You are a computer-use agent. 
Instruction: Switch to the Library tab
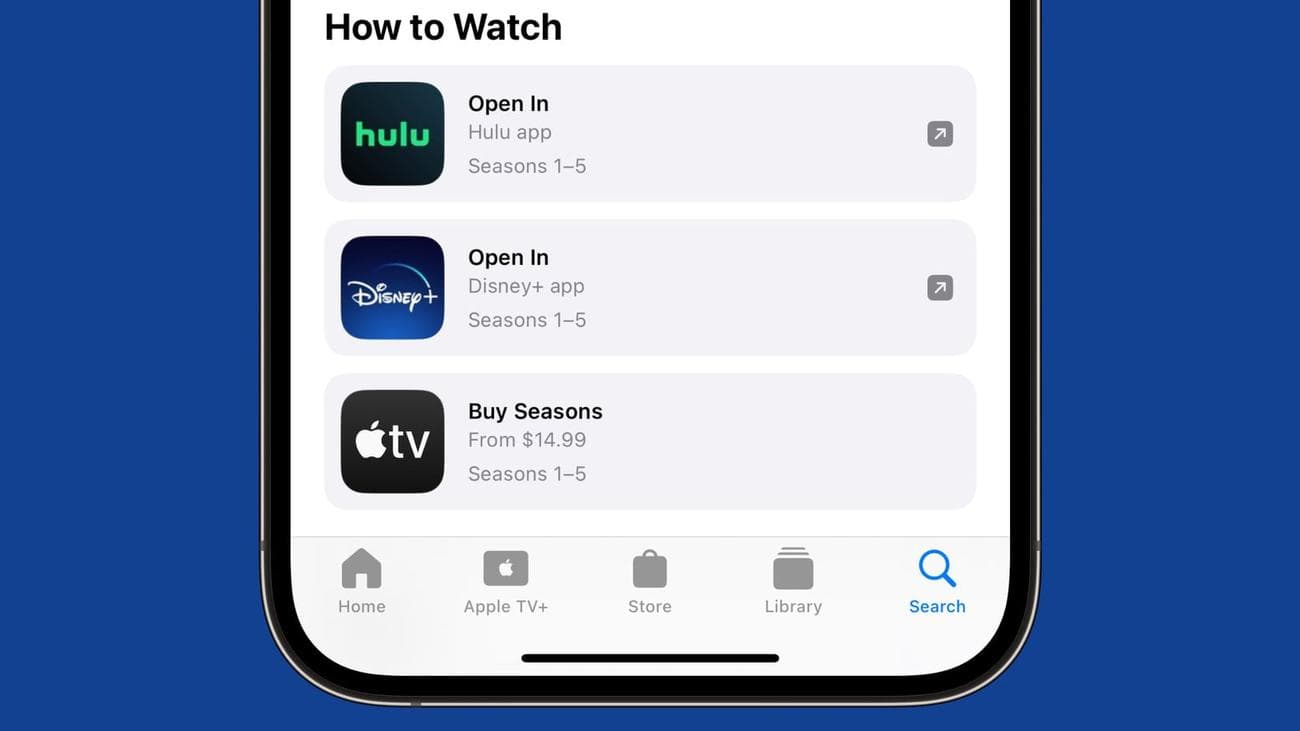[x=793, y=581]
